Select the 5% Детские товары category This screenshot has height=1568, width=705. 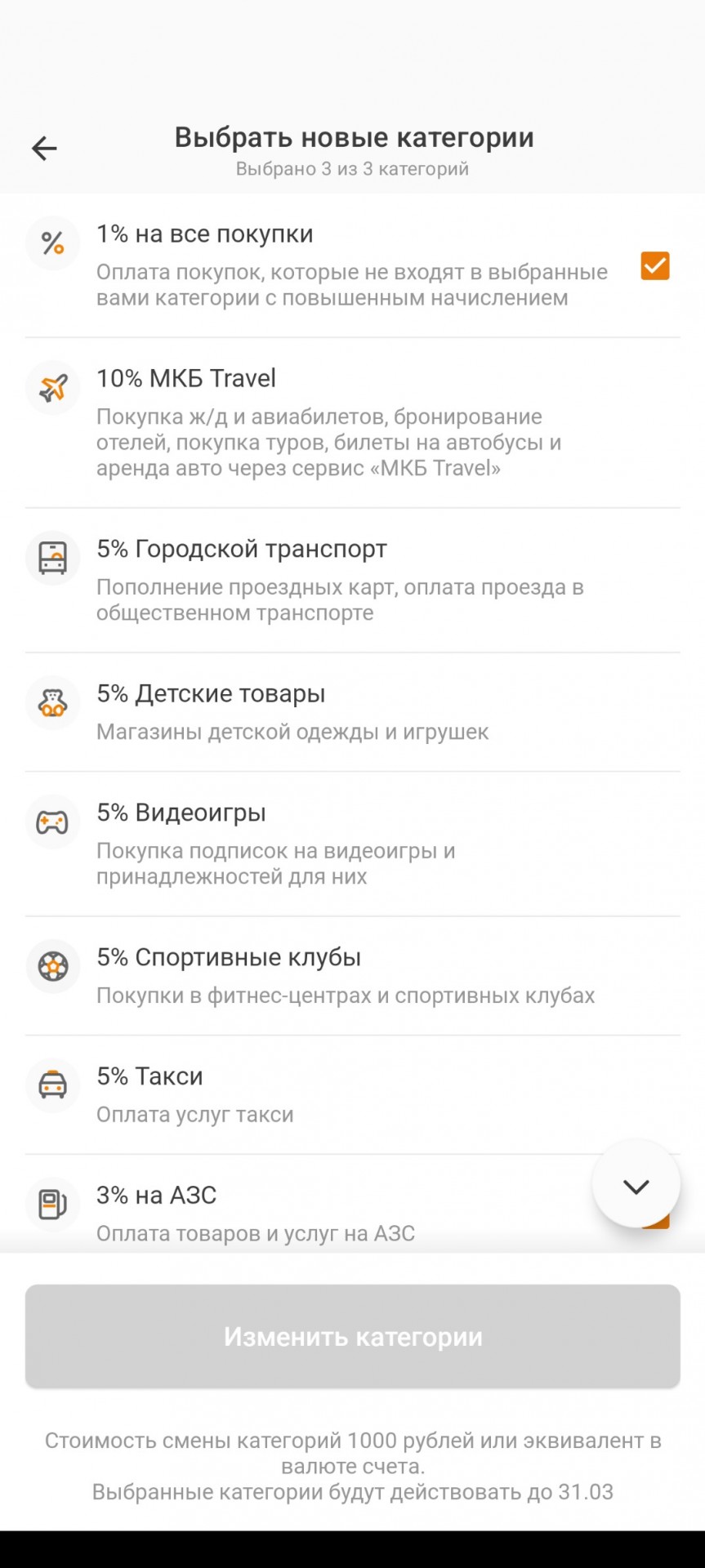pyautogui.click(x=351, y=711)
